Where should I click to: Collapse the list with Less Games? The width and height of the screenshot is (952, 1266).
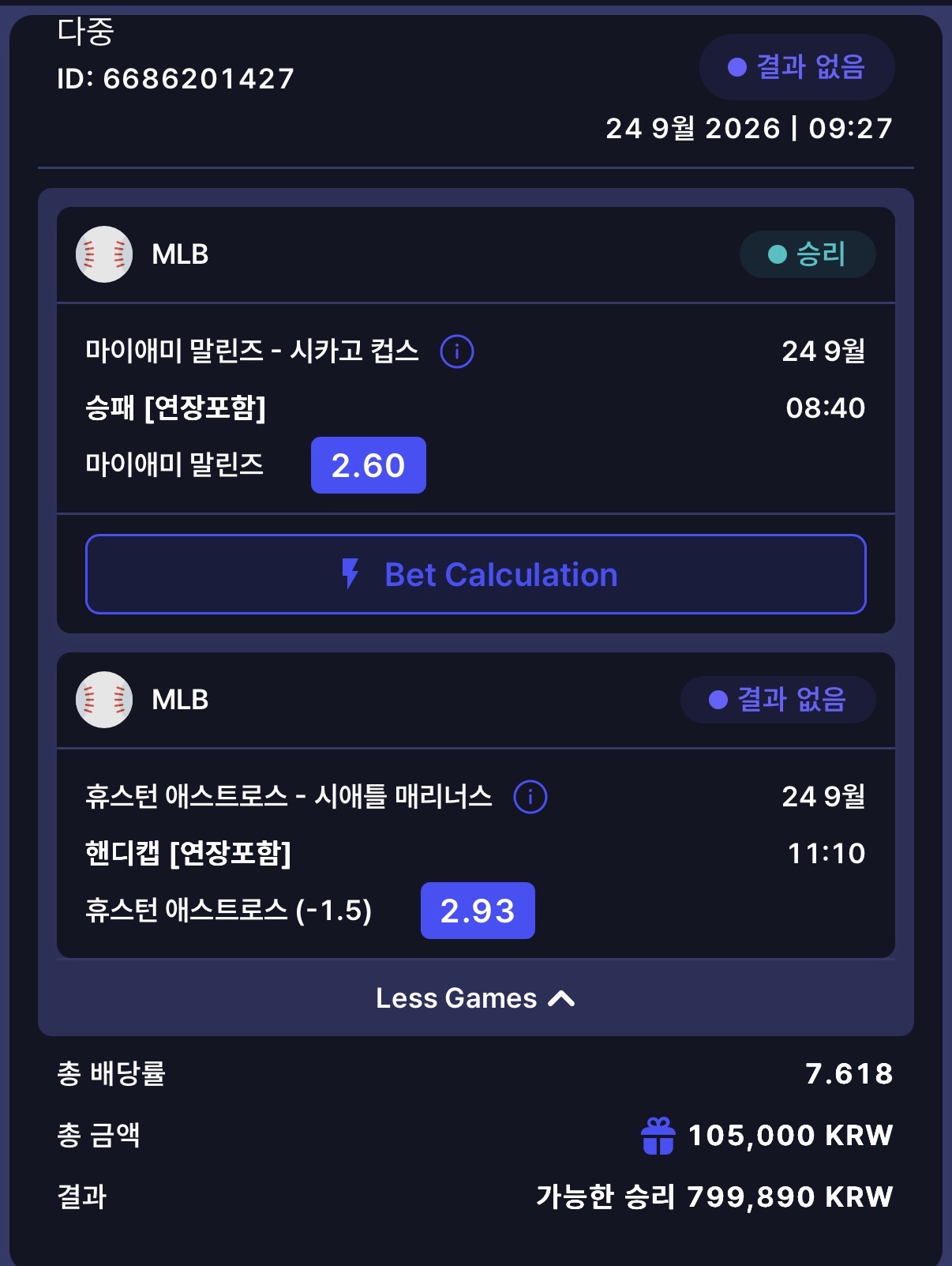tap(475, 998)
